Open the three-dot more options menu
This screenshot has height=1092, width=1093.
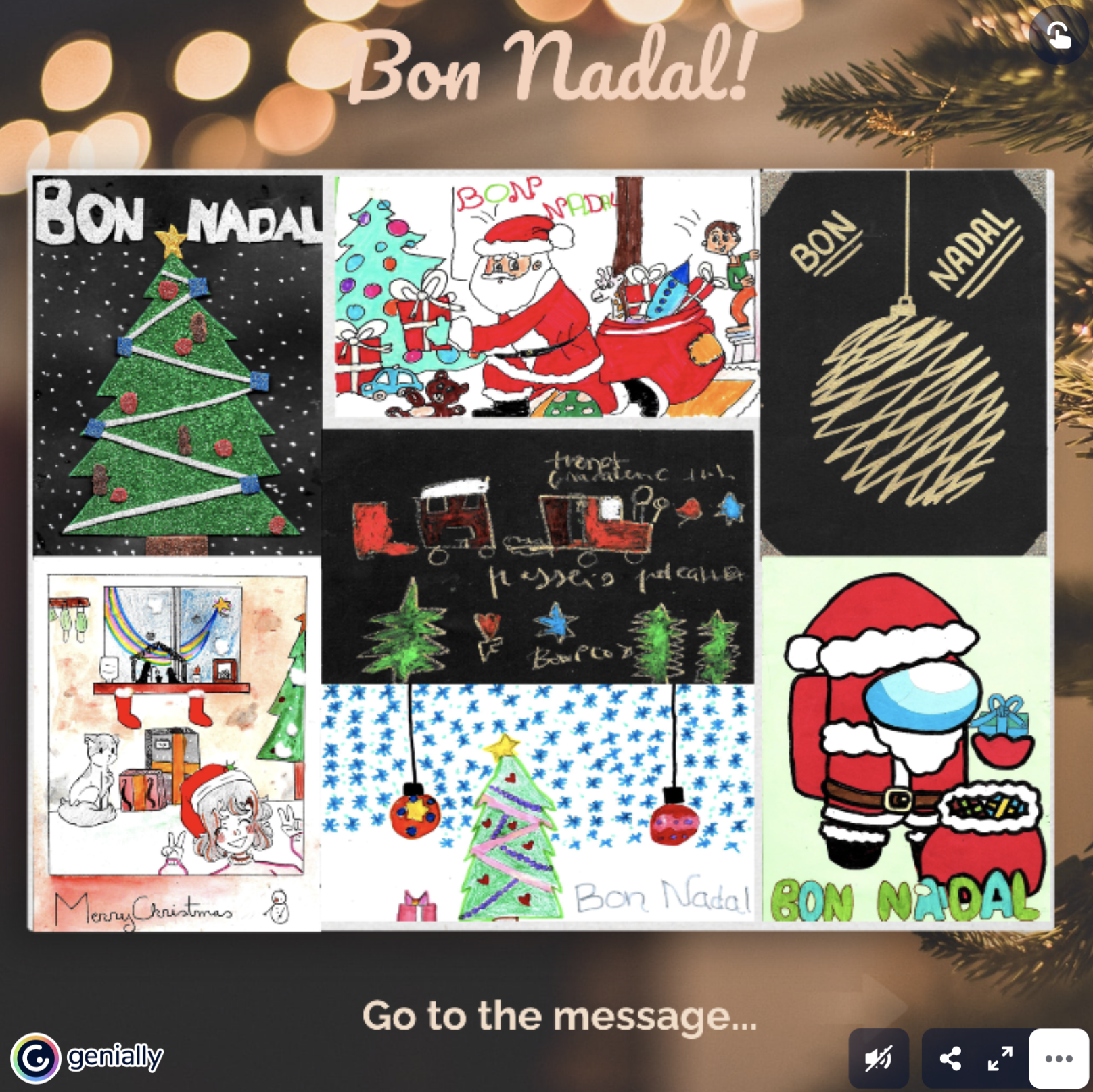point(1058,1058)
